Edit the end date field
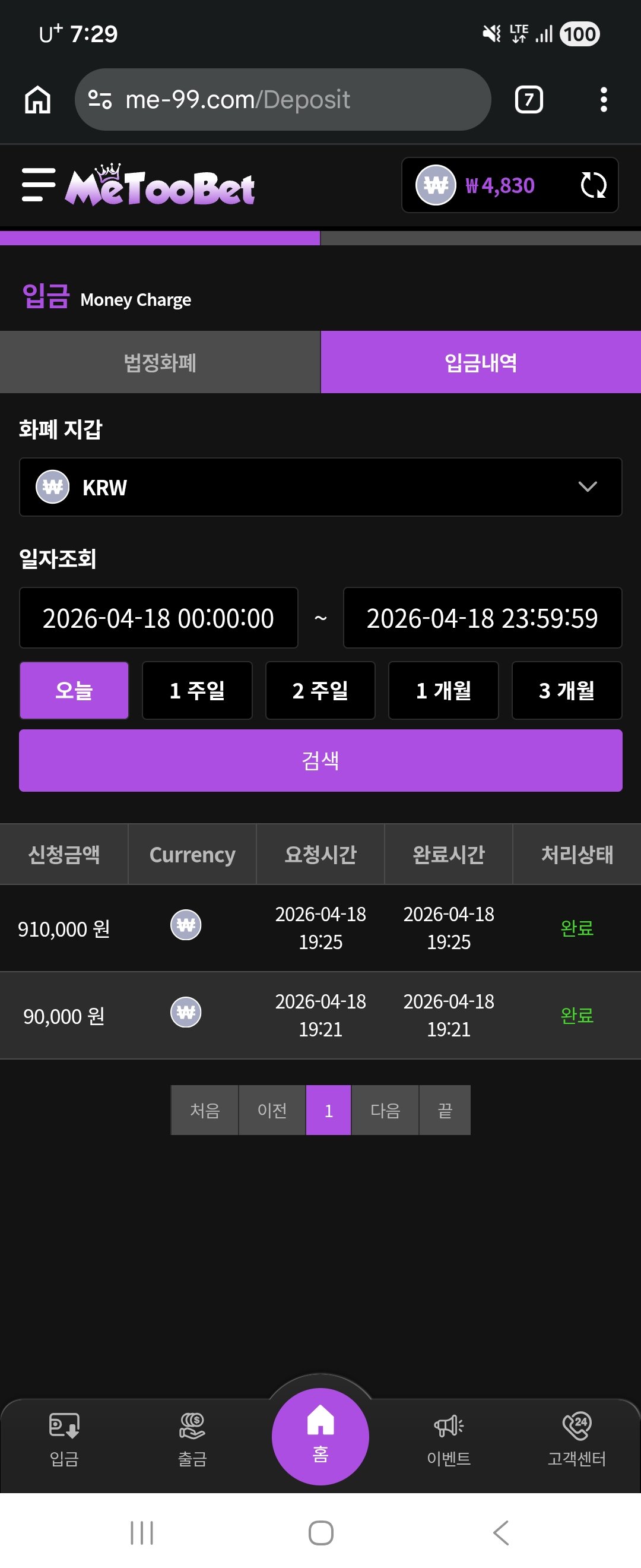This screenshot has height=1568, width=641. (483, 618)
